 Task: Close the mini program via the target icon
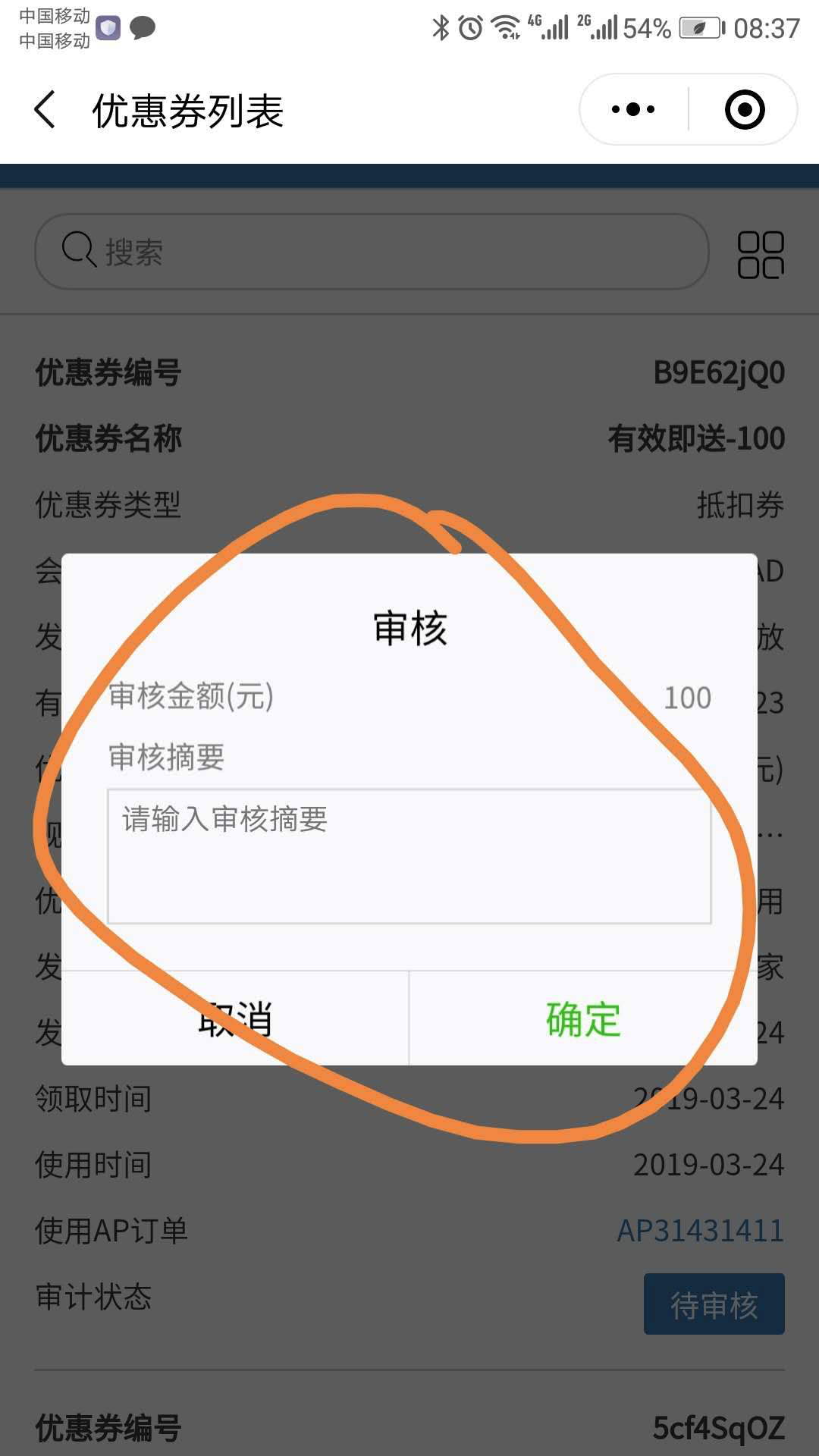click(x=744, y=110)
